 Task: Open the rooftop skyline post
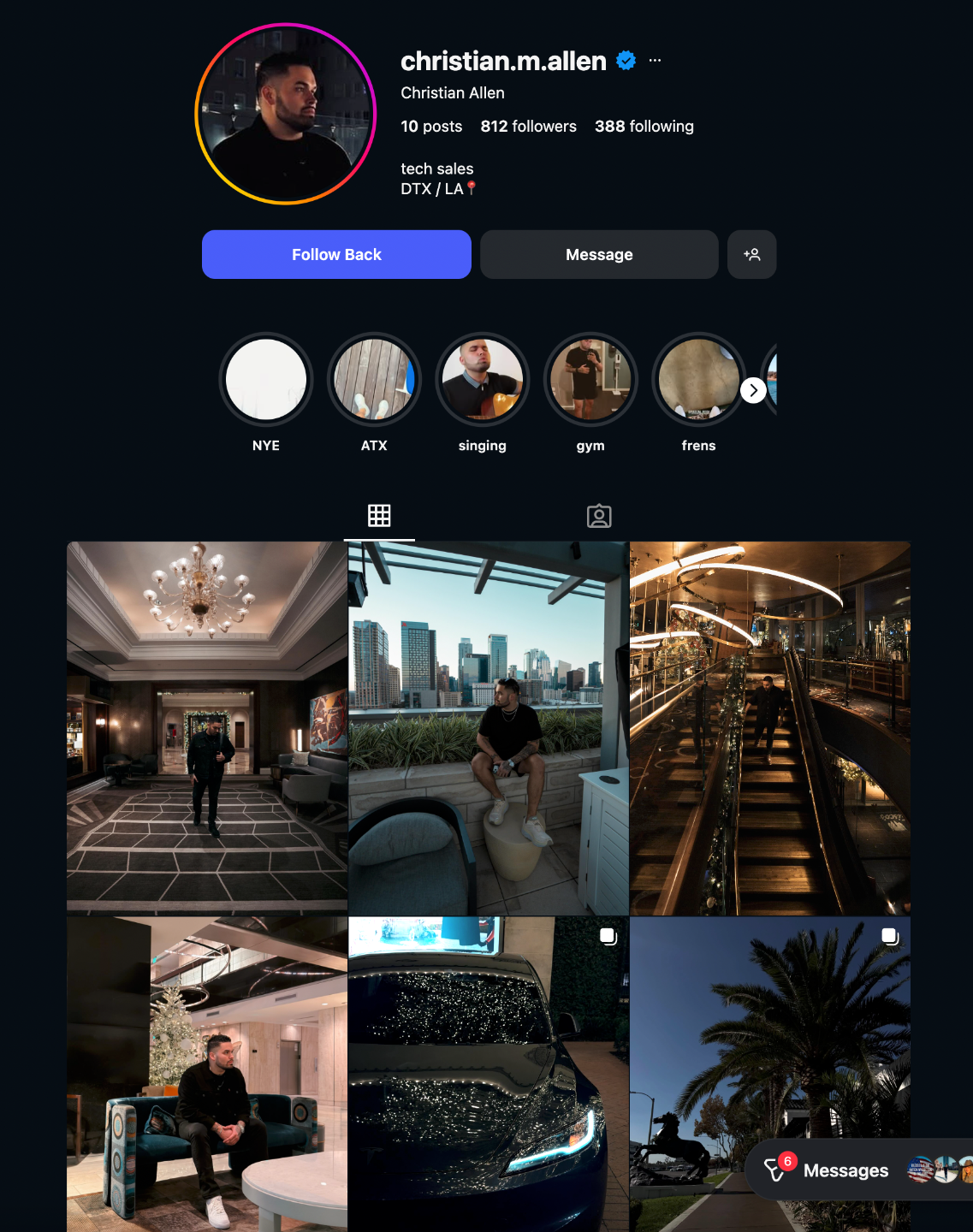[488, 727]
